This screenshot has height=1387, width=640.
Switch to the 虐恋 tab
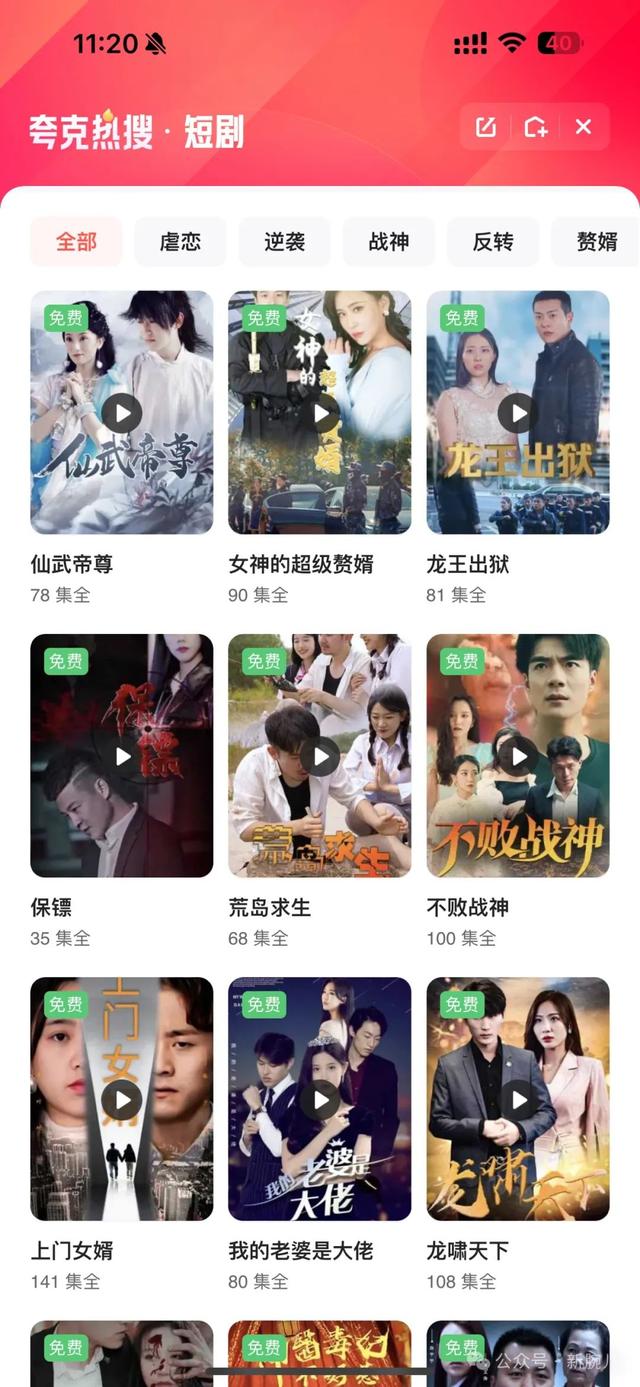180,241
